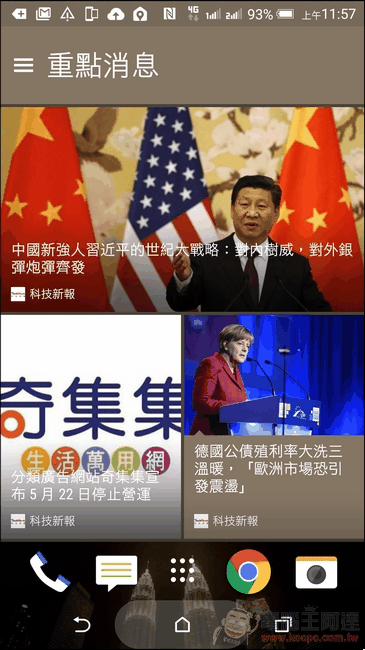
Task: Open the all apps drawer
Action: tap(182, 571)
